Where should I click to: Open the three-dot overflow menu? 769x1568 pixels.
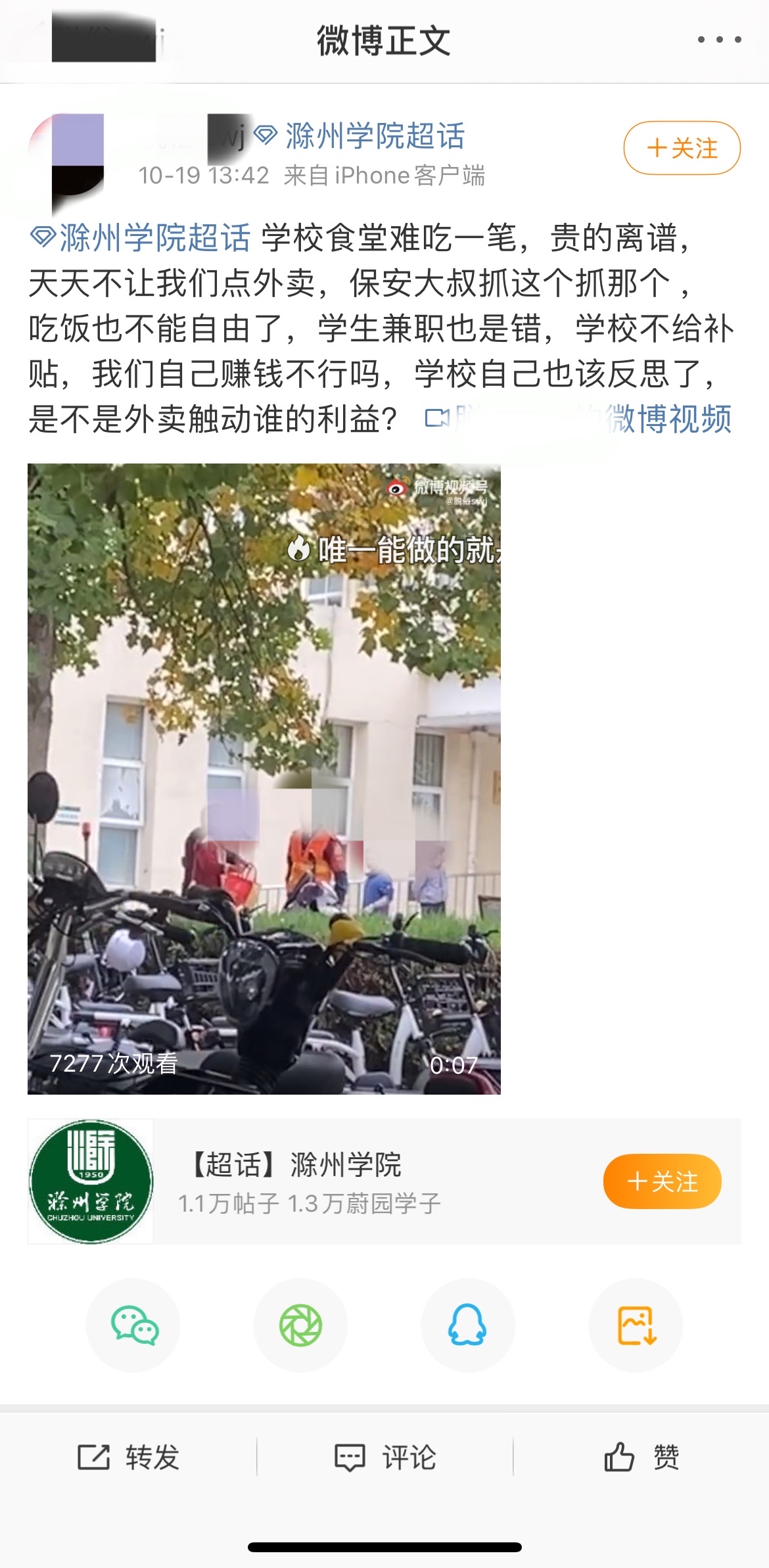tap(719, 40)
